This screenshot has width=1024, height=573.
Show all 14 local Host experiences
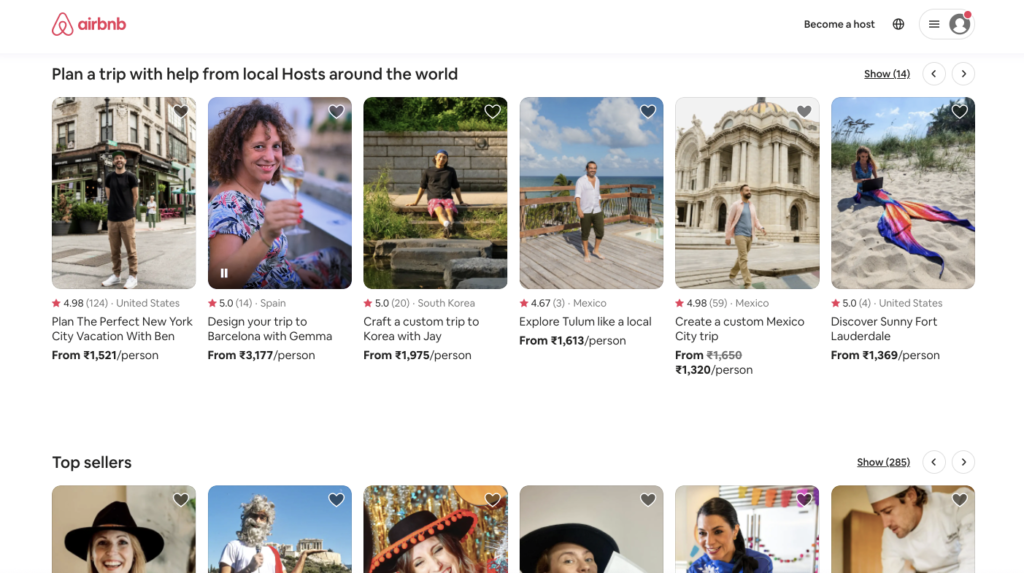887,74
